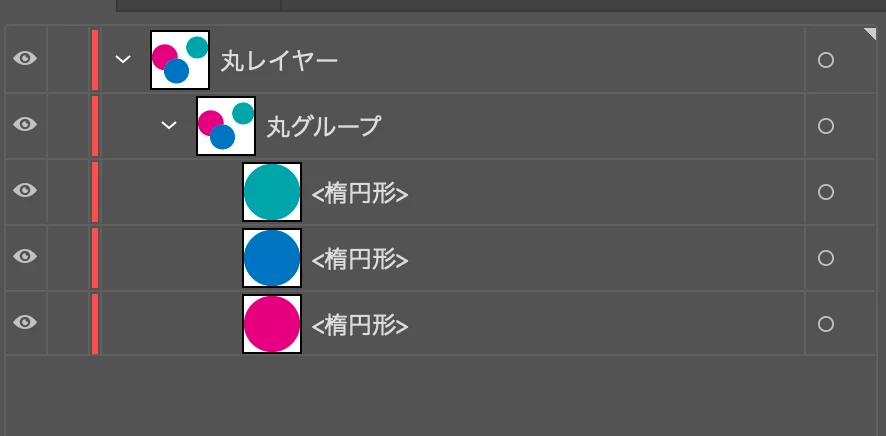Hide the teal 楕円形 object
Image resolution: width=886 pixels, height=436 pixels.
(25, 191)
